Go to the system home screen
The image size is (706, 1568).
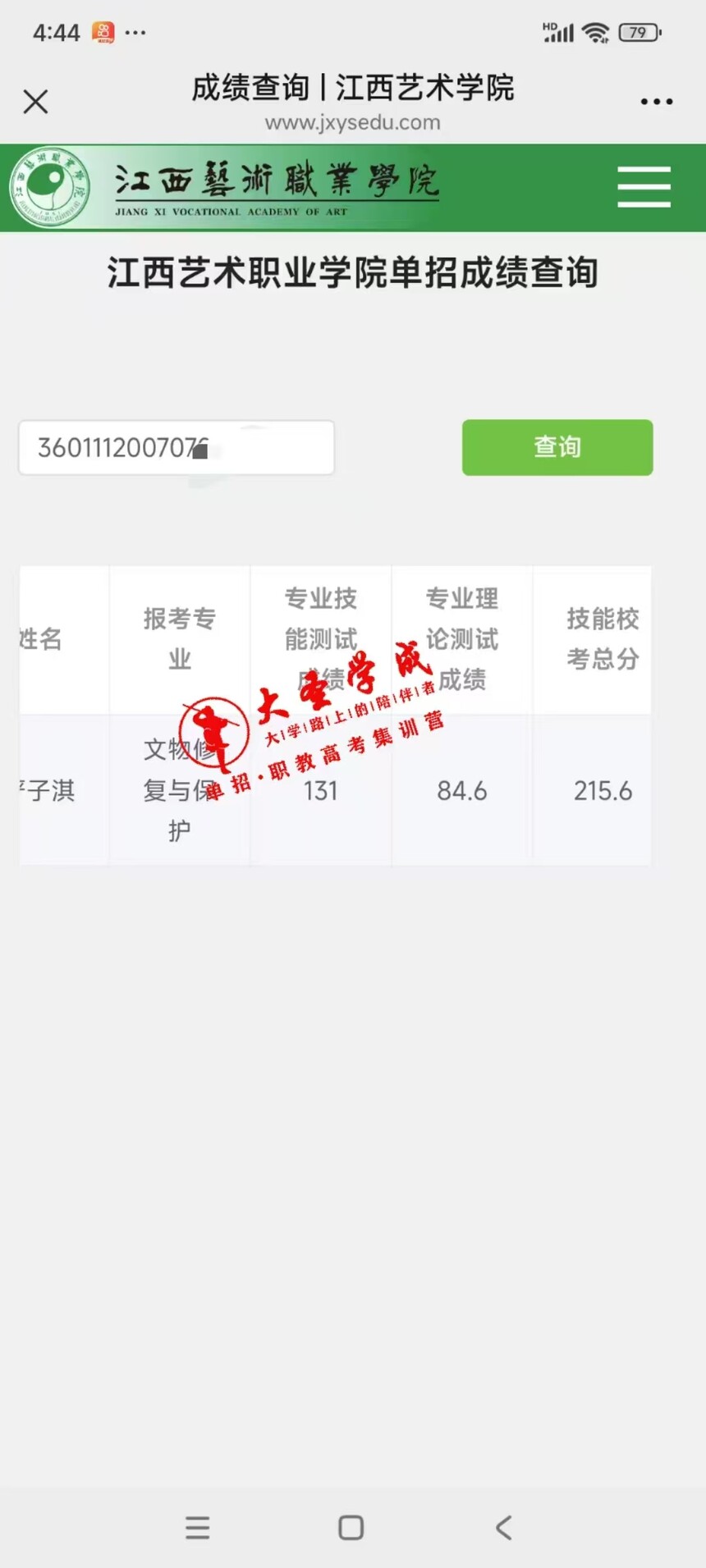click(351, 1527)
